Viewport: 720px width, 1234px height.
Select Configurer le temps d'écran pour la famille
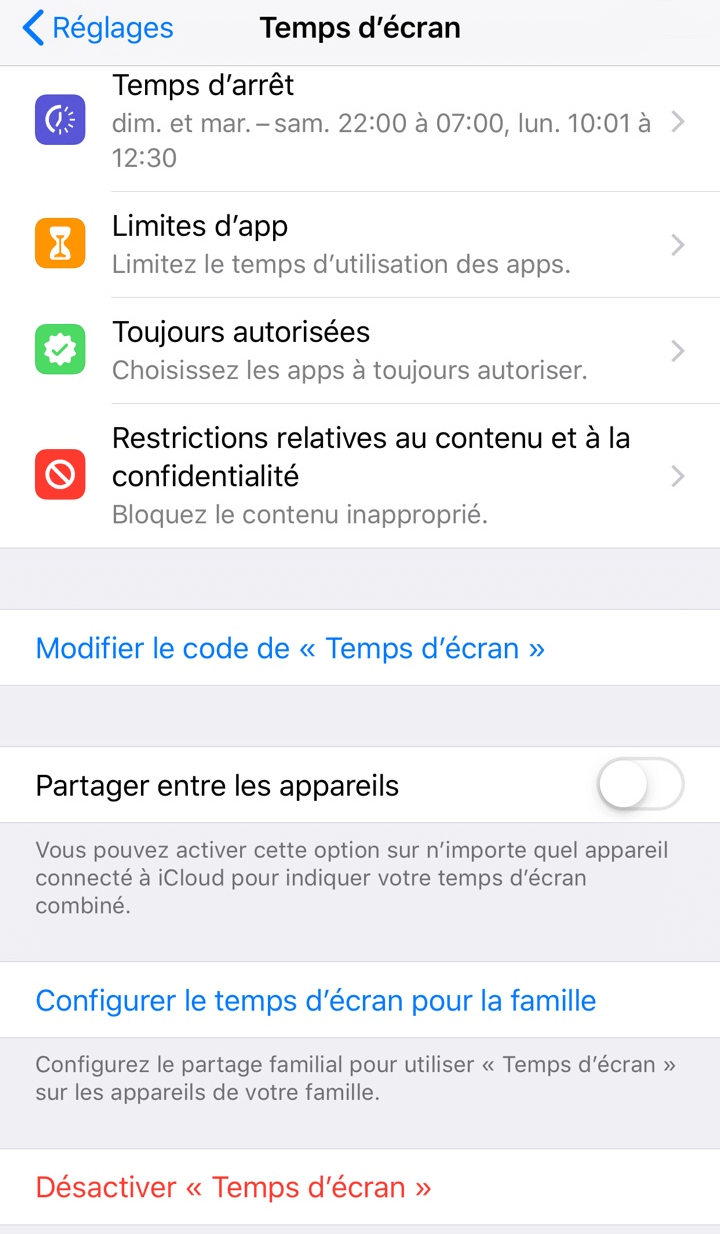tap(360, 1000)
